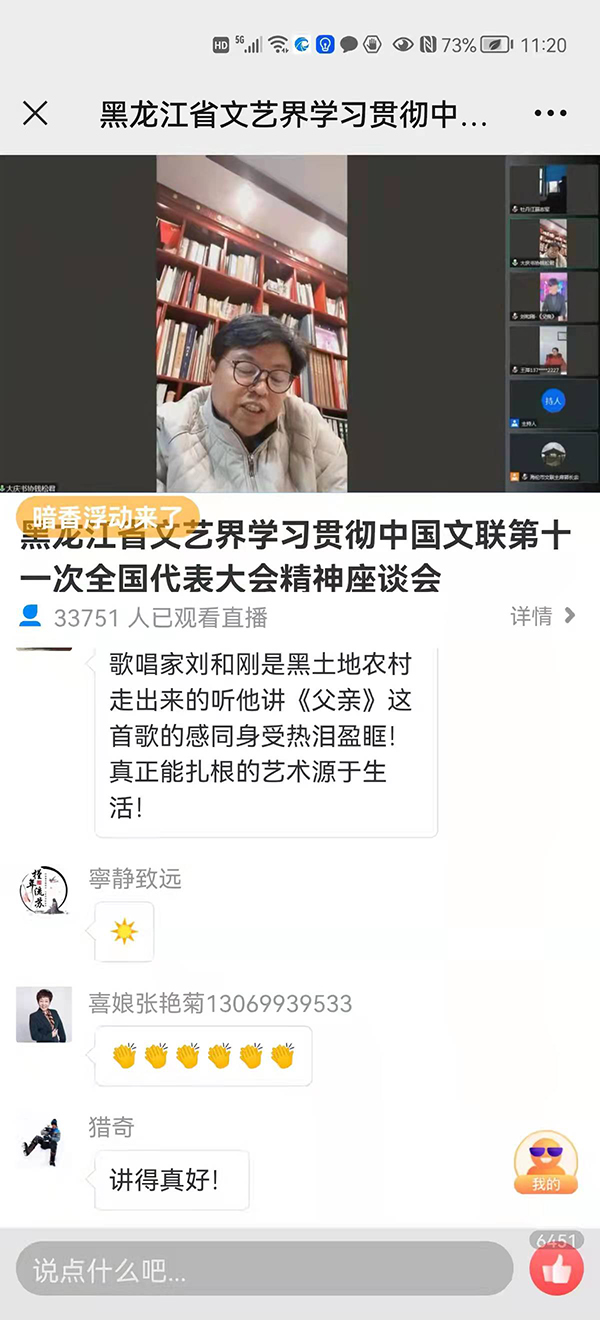Tap the livestream video player

point(252,323)
